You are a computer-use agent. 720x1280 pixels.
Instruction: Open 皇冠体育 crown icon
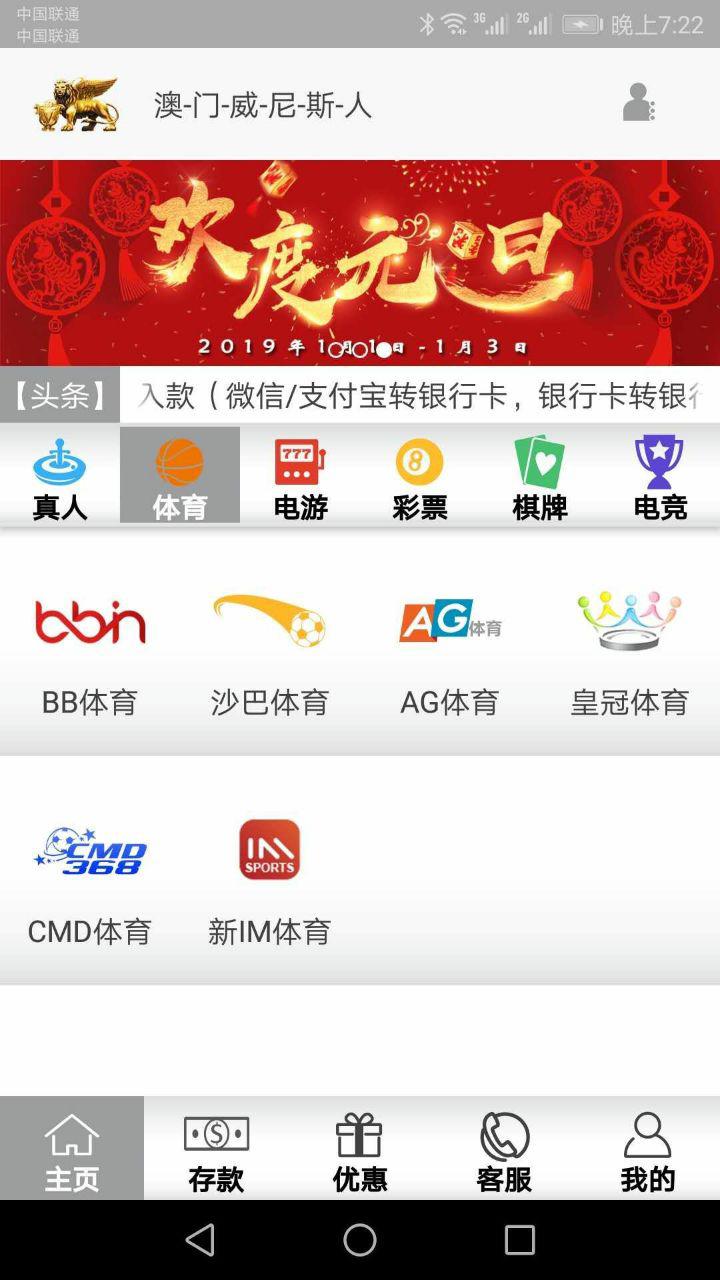click(x=630, y=620)
